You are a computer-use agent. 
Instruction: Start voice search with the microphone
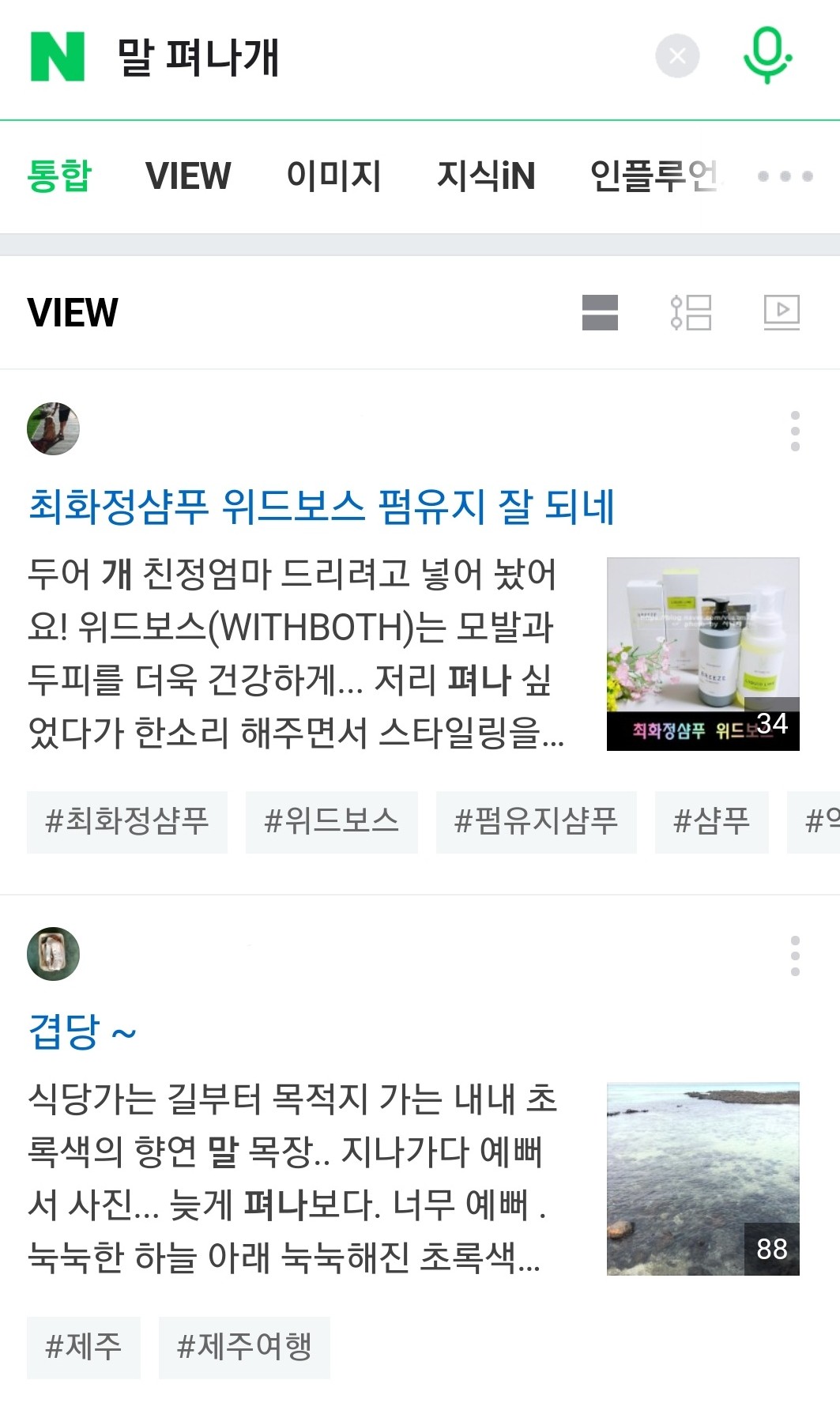(767, 55)
